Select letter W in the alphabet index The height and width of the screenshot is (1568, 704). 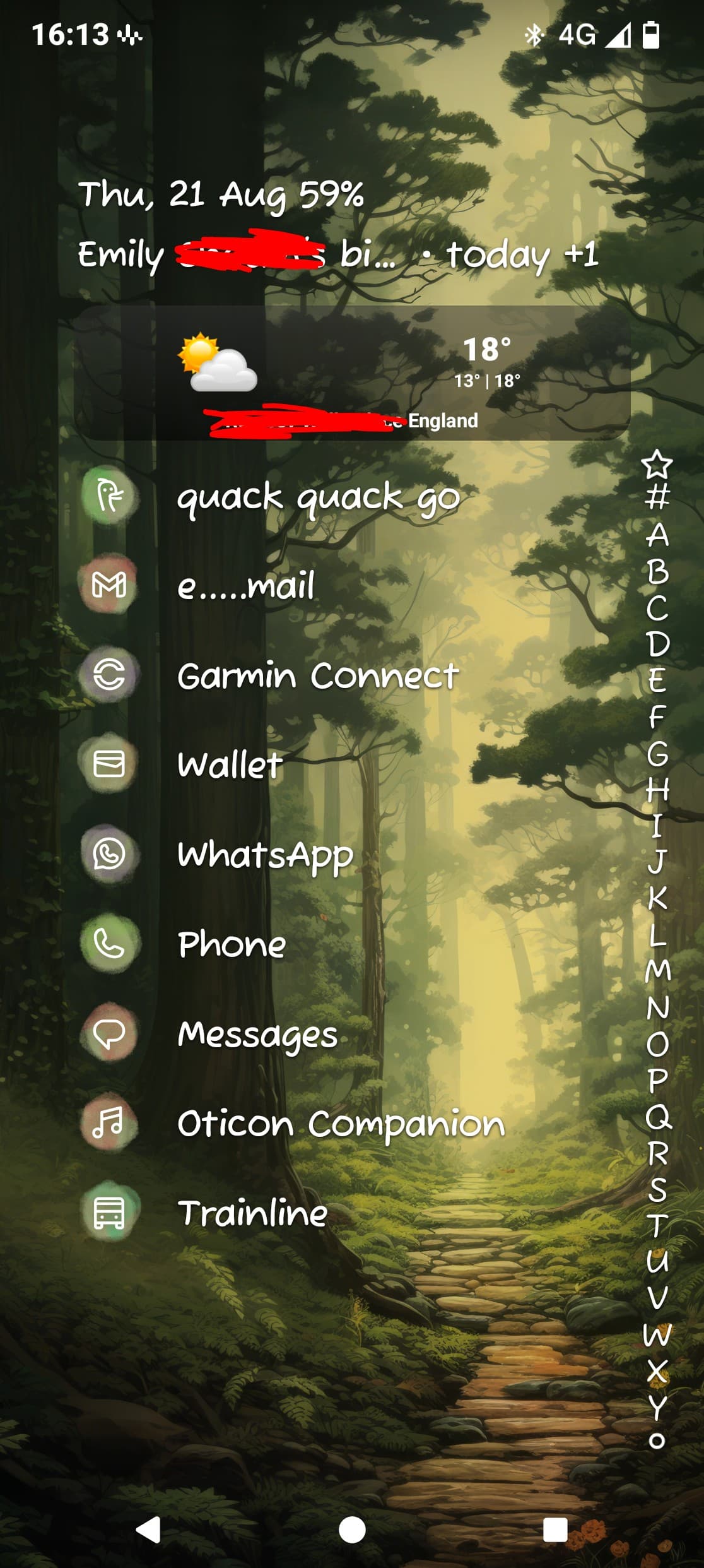pyautogui.click(x=657, y=1334)
